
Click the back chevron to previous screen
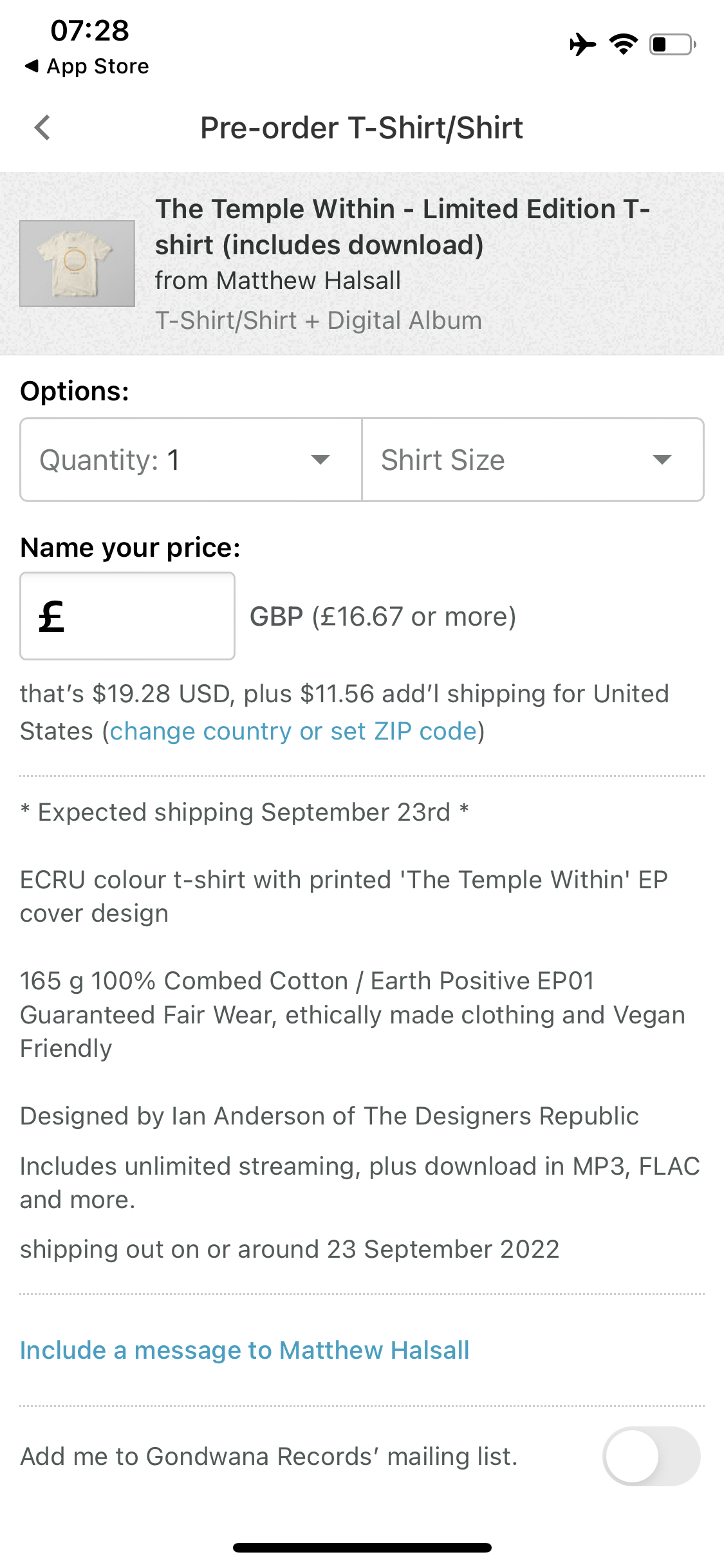coord(42,127)
